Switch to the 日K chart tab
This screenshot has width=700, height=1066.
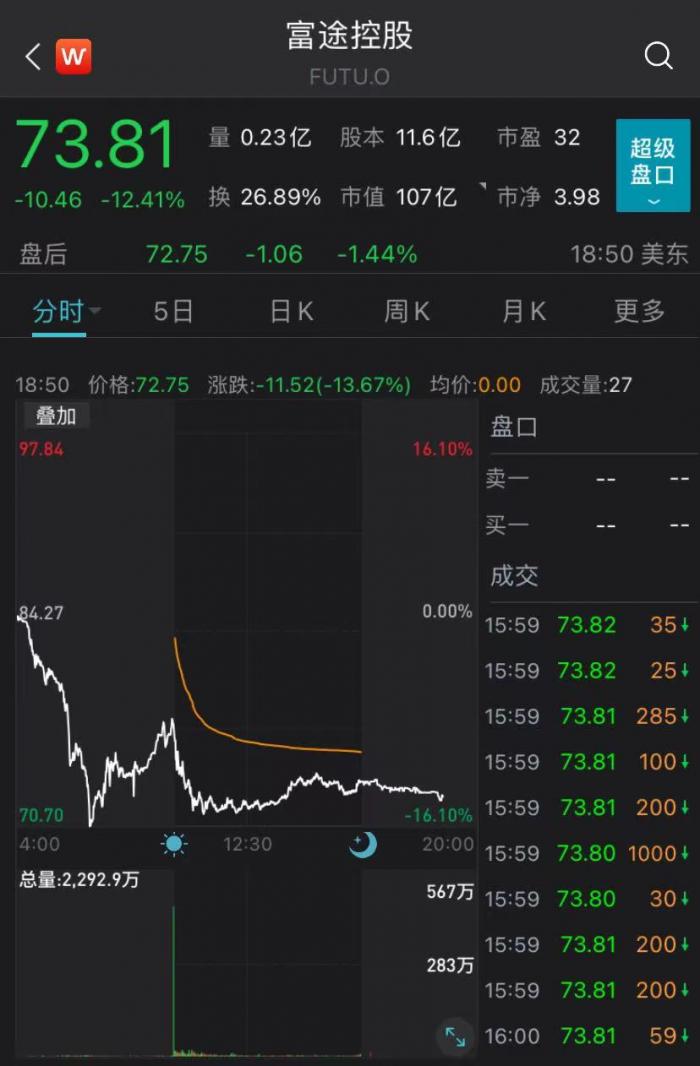(291, 311)
